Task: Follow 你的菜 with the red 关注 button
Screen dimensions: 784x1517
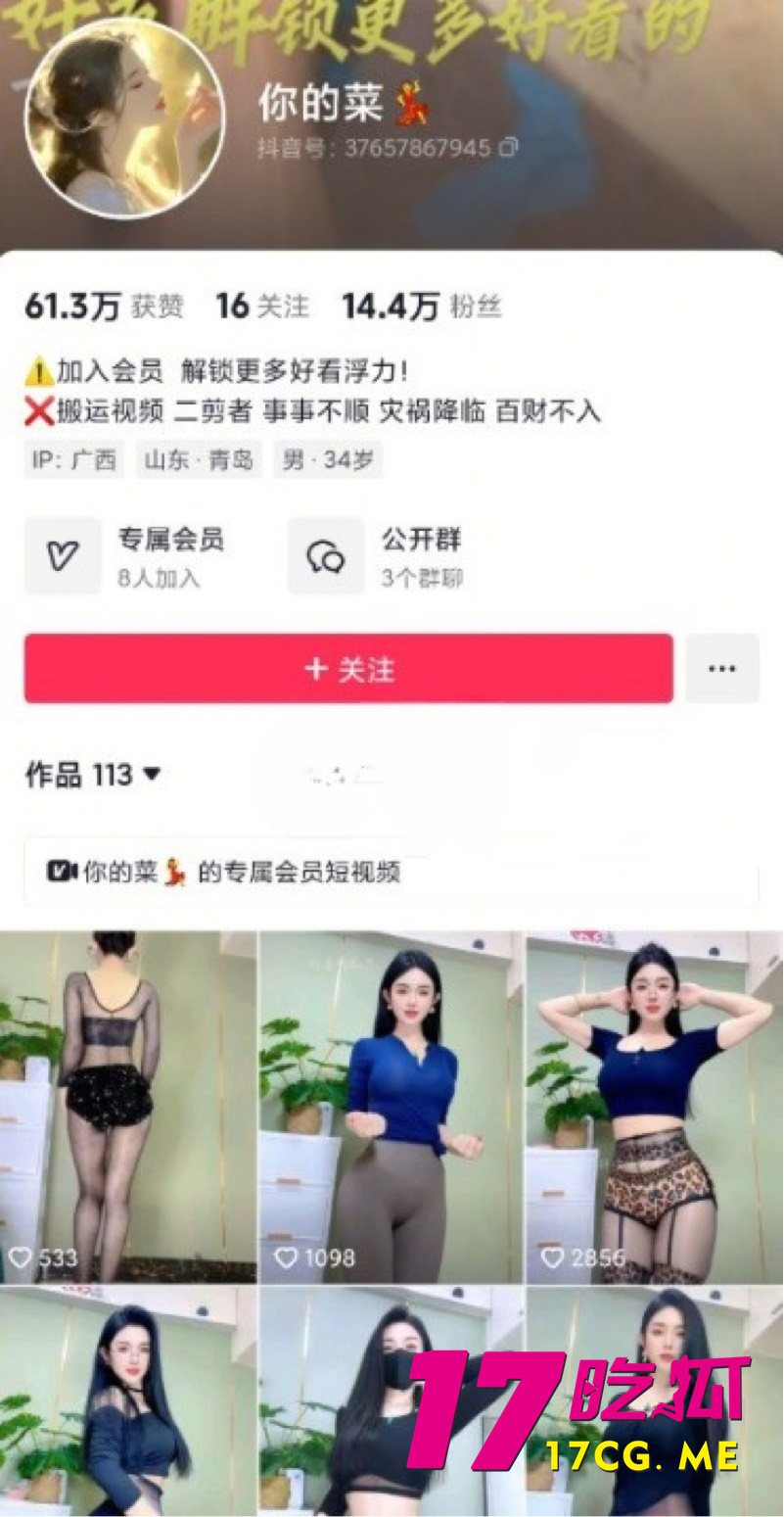Action: (347, 669)
